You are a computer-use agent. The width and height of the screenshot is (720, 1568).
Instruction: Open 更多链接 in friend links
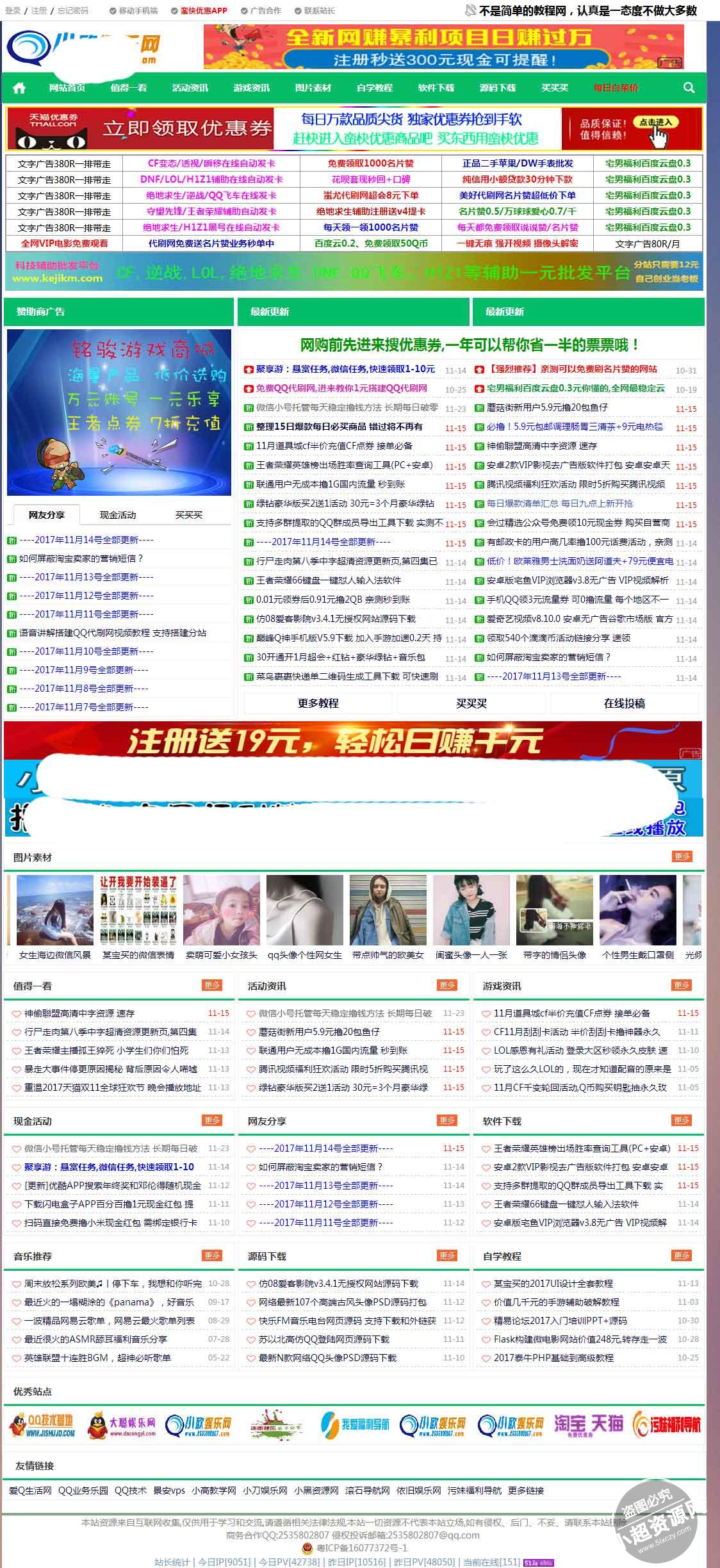525,1490
